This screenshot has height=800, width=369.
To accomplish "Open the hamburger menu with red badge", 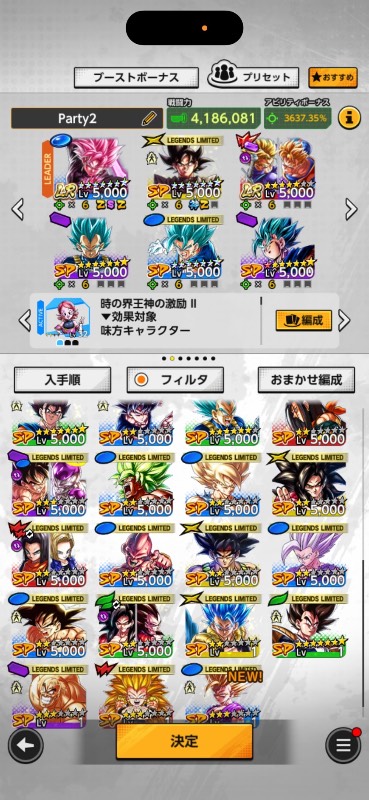I will [343, 745].
